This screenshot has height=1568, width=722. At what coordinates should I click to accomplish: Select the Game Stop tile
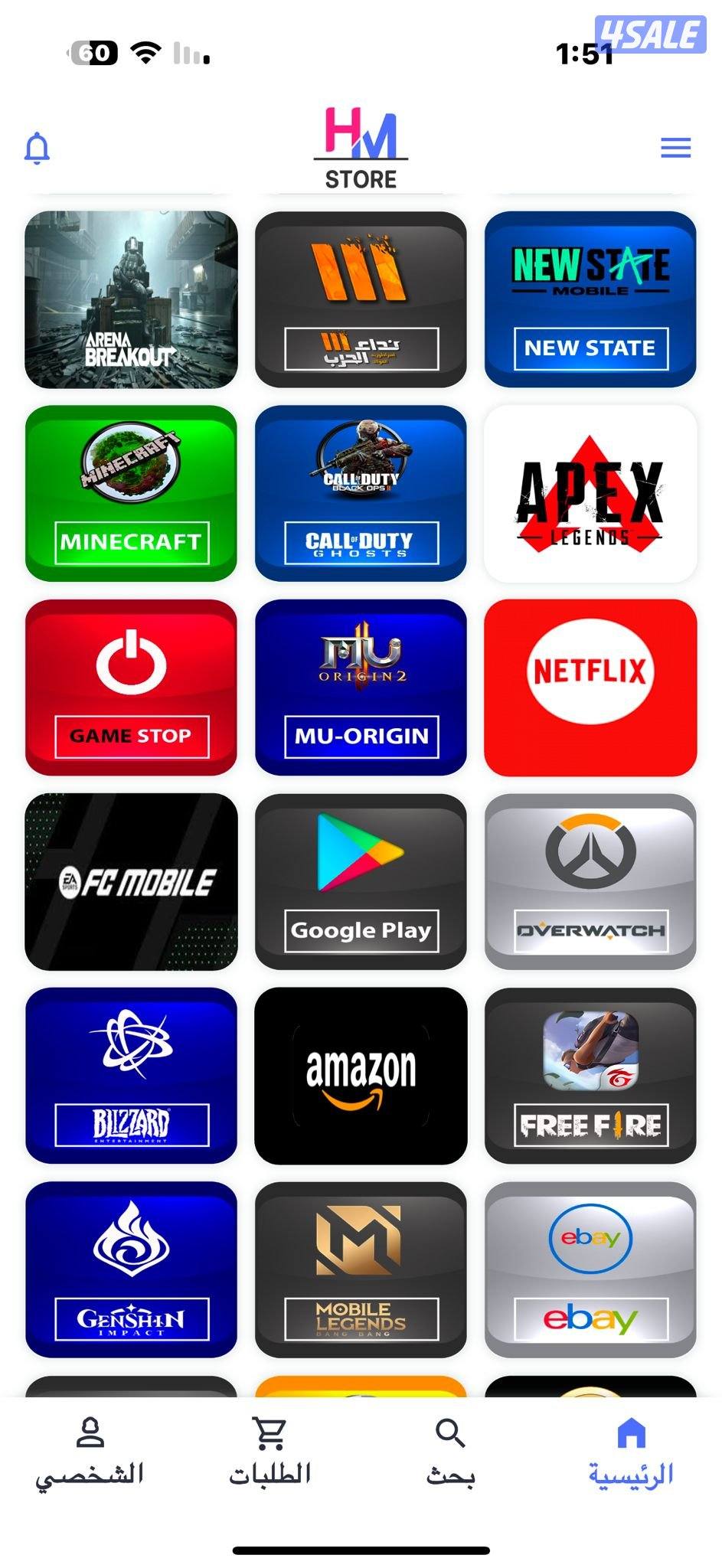[131, 688]
